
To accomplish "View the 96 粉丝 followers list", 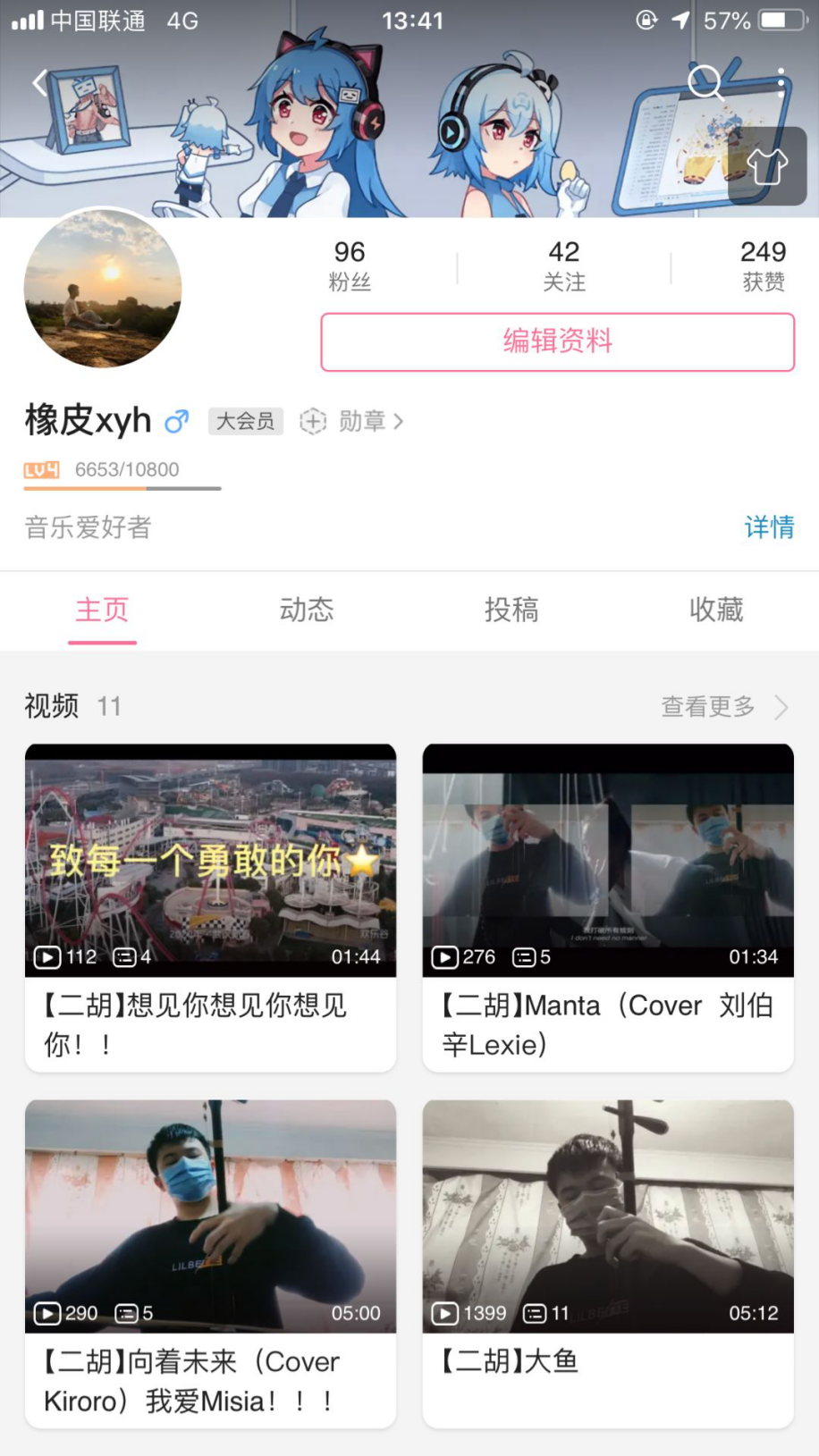I will pos(350,265).
